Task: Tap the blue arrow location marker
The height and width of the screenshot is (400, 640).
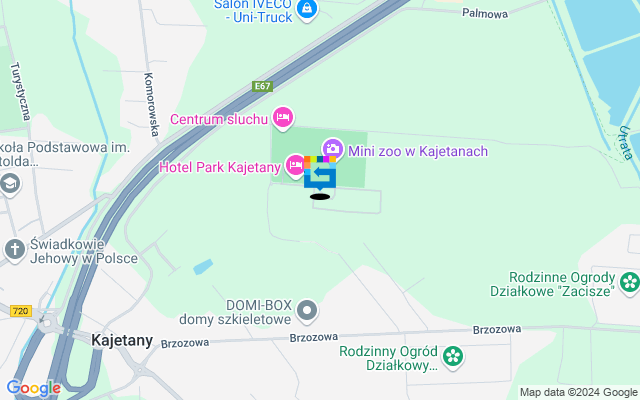Action: point(320,176)
